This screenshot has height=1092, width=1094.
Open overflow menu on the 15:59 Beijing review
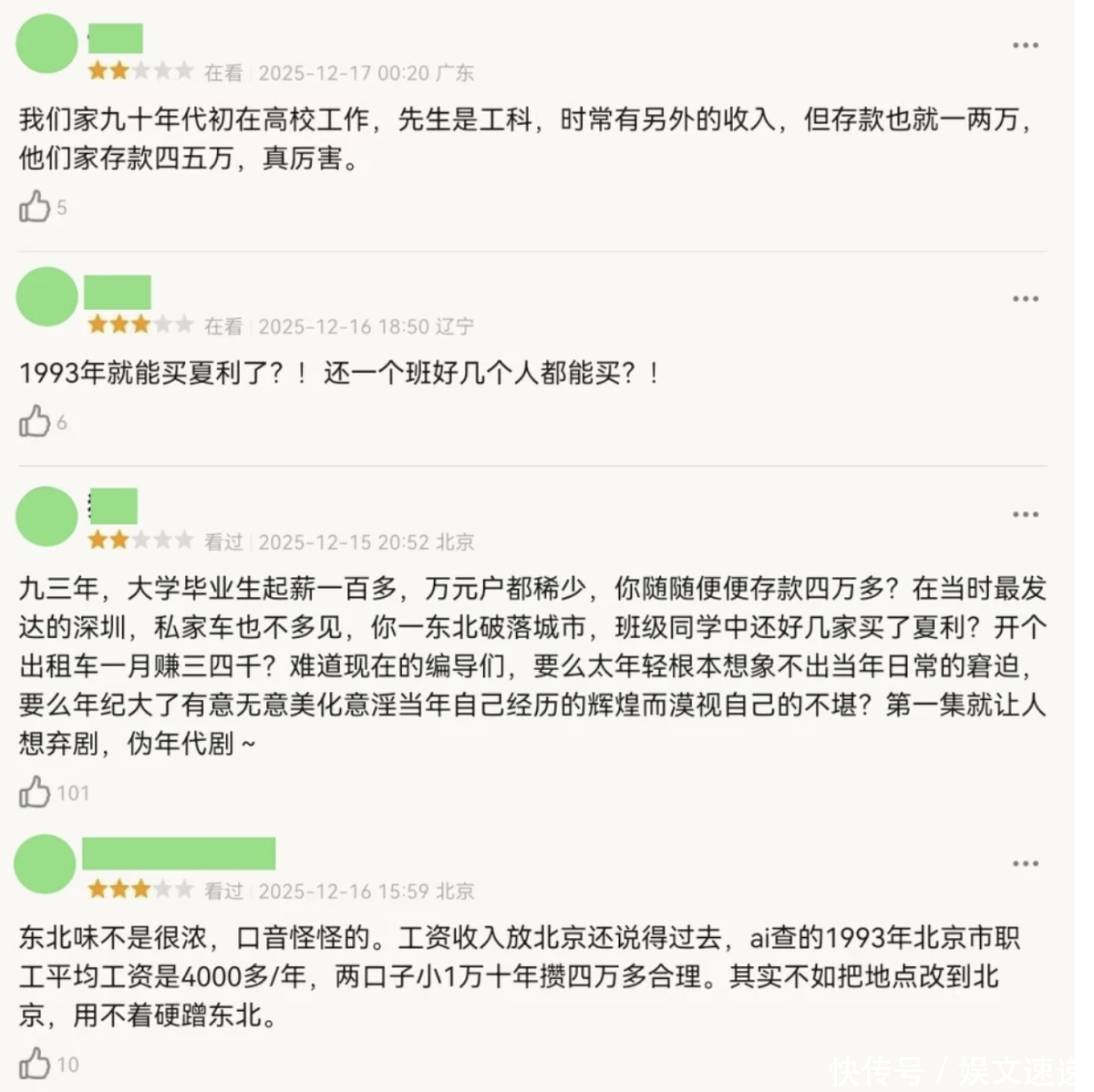coord(1025,863)
